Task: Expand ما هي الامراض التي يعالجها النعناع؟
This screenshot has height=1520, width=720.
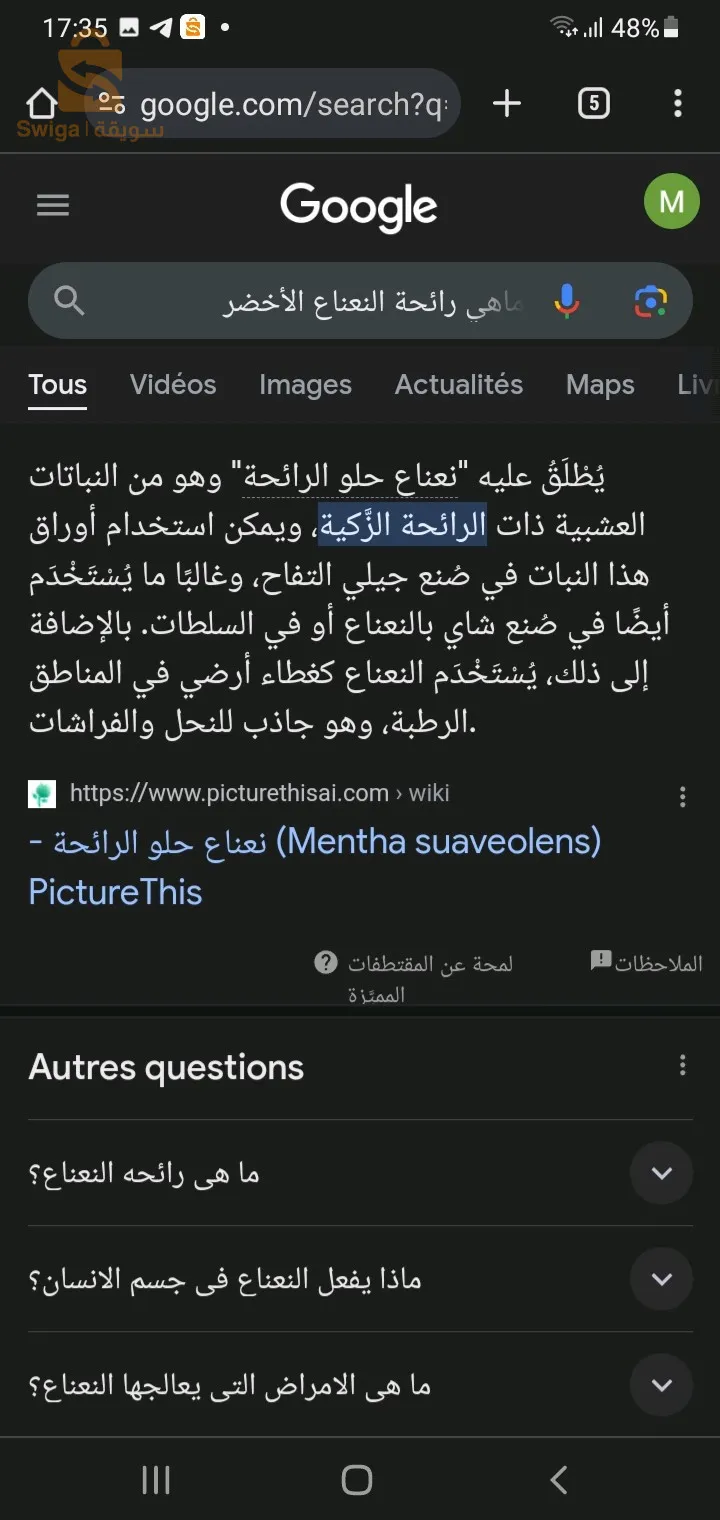Action: [x=360, y=1385]
